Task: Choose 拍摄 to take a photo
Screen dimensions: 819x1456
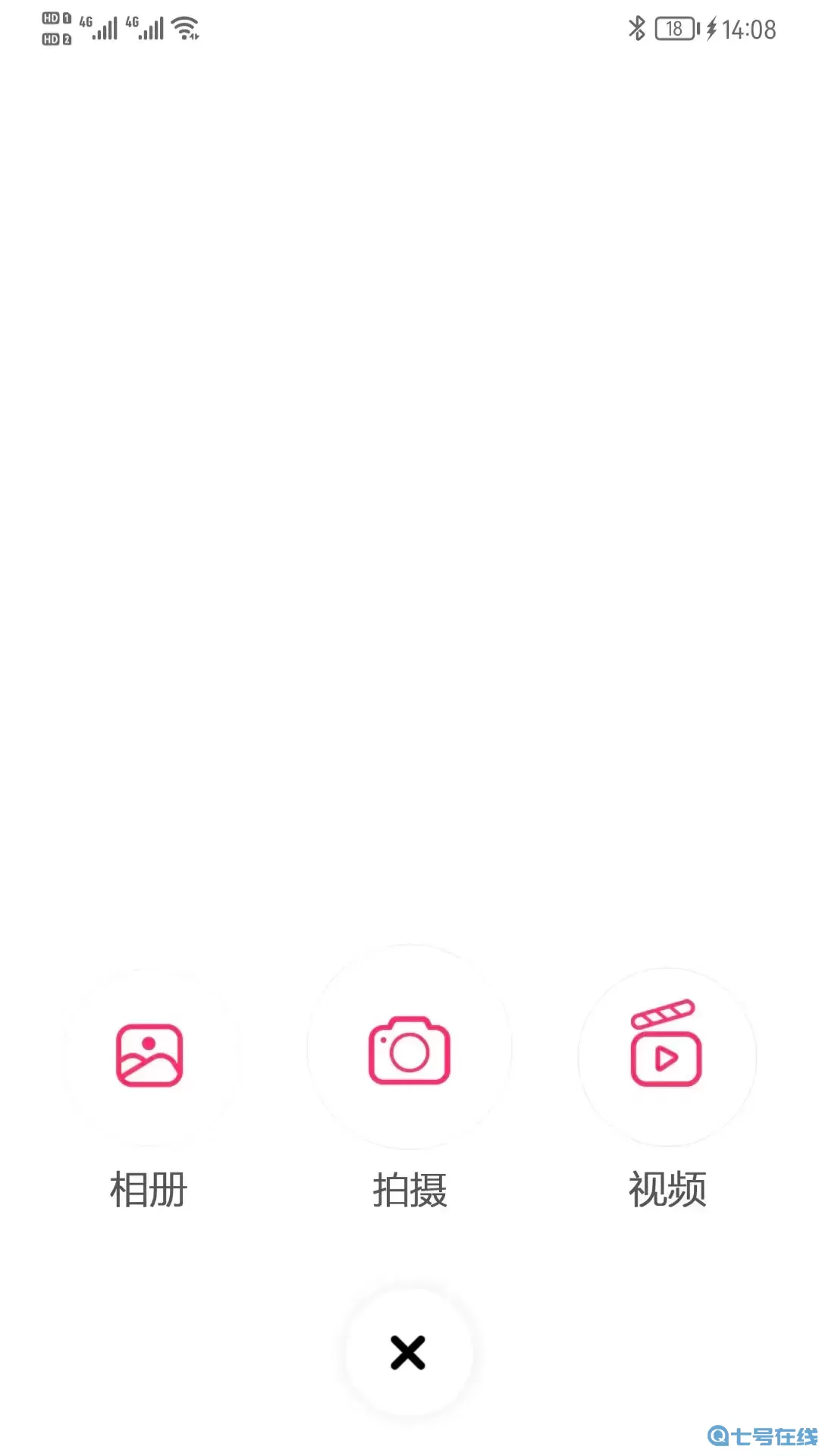Action: click(409, 1050)
